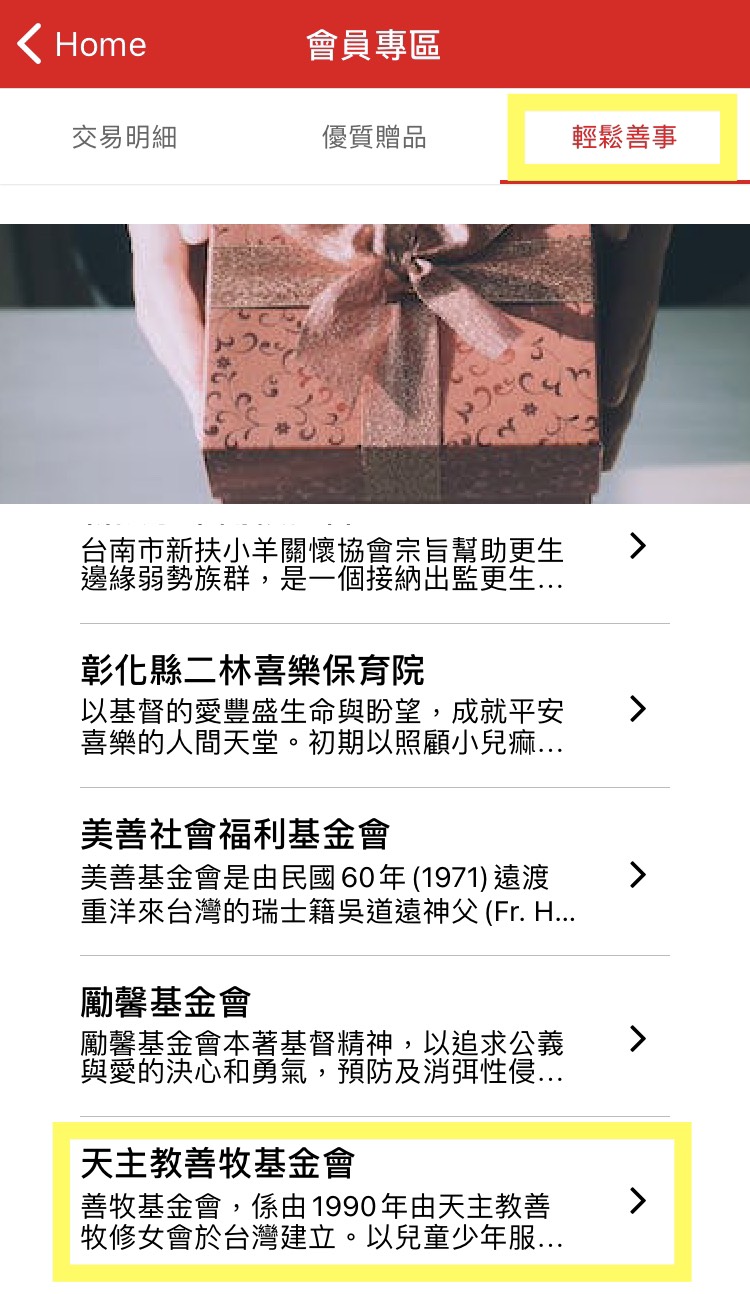
Task: Select the 輕鬆善事 tab
Action: pyautogui.click(x=624, y=137)
